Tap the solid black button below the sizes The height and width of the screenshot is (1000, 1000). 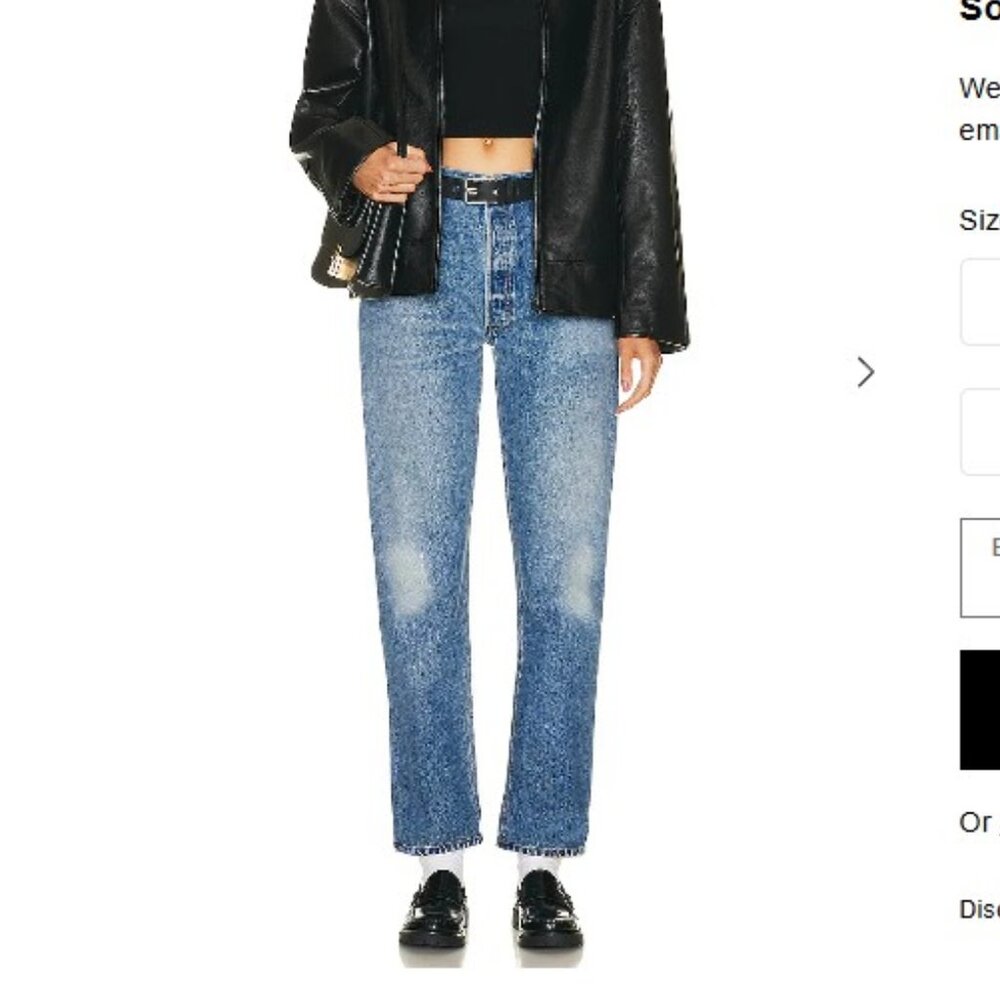[x=980, y=710]
